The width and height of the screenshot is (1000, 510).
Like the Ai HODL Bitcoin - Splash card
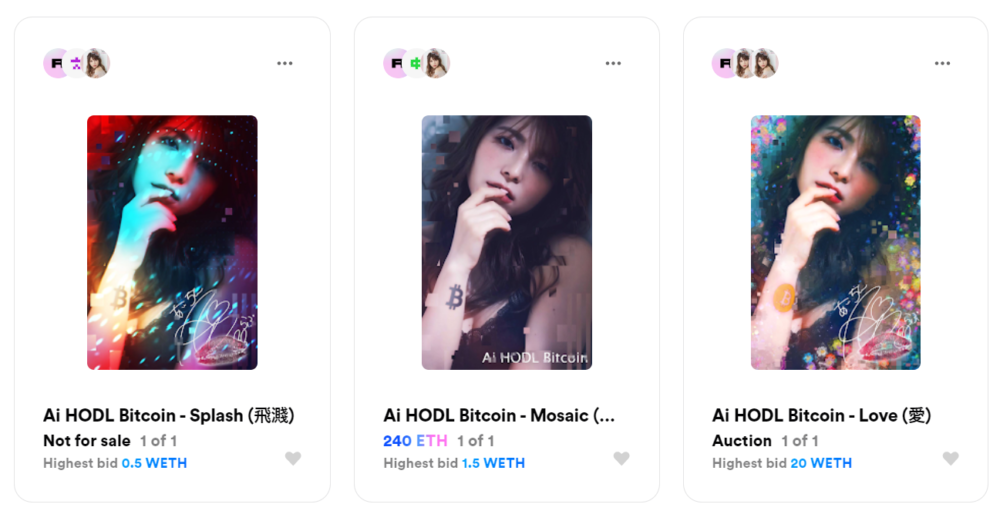pos(293,458)
